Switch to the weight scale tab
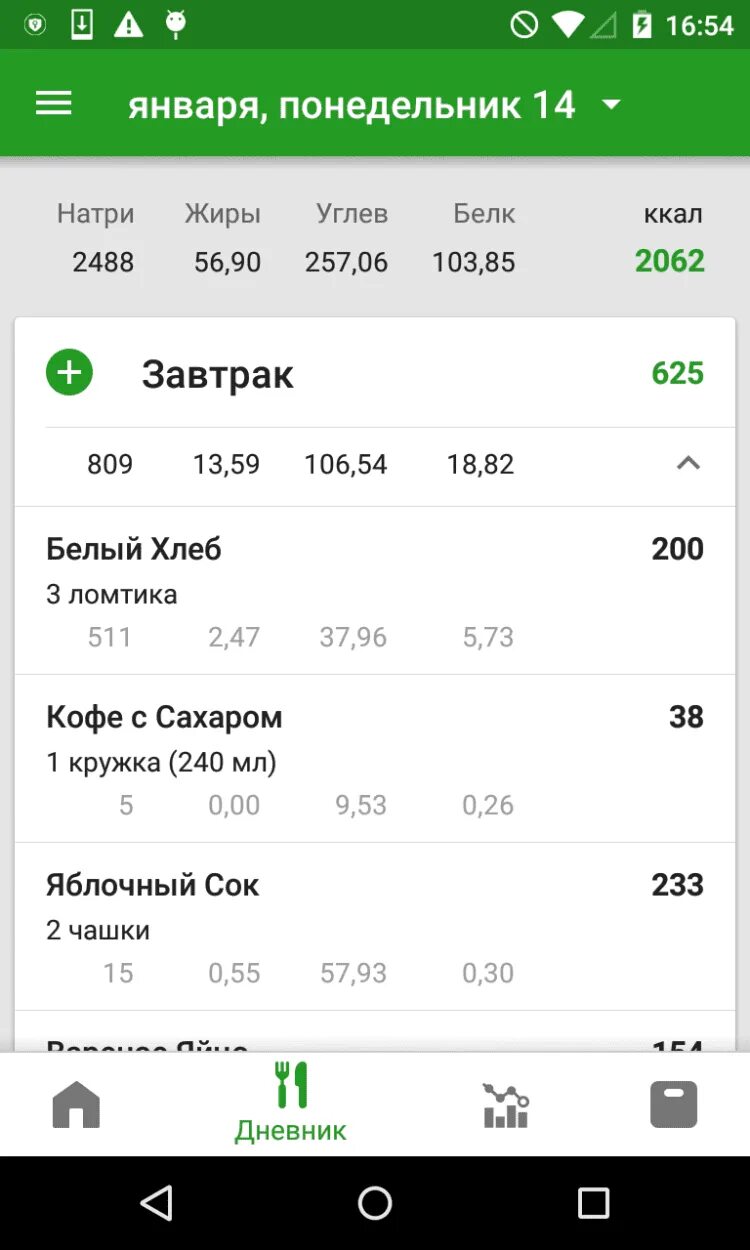The image size is (750, 1250). 673,1105
